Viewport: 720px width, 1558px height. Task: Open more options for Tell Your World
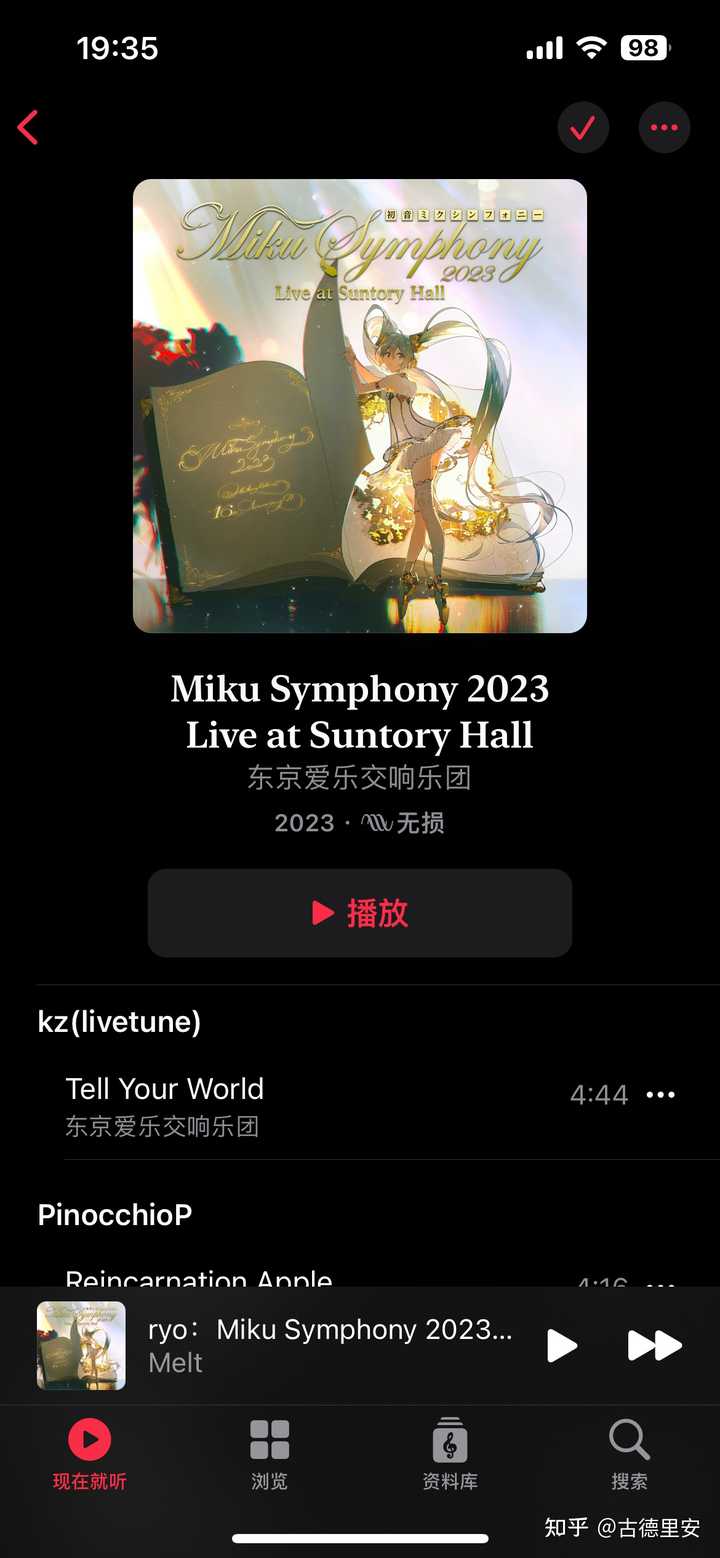661,1095
